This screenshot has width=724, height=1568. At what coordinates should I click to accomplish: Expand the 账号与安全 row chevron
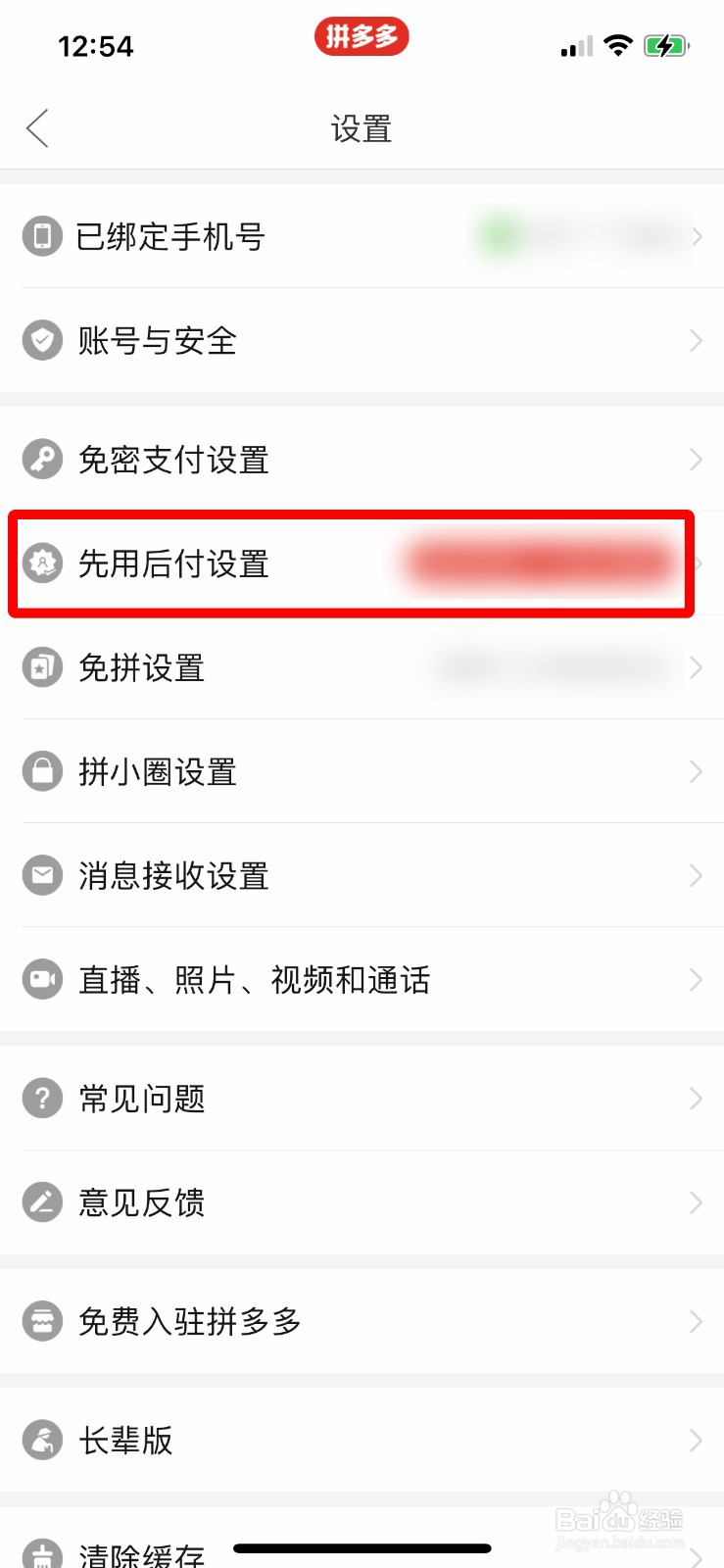[x=697, y=340]
